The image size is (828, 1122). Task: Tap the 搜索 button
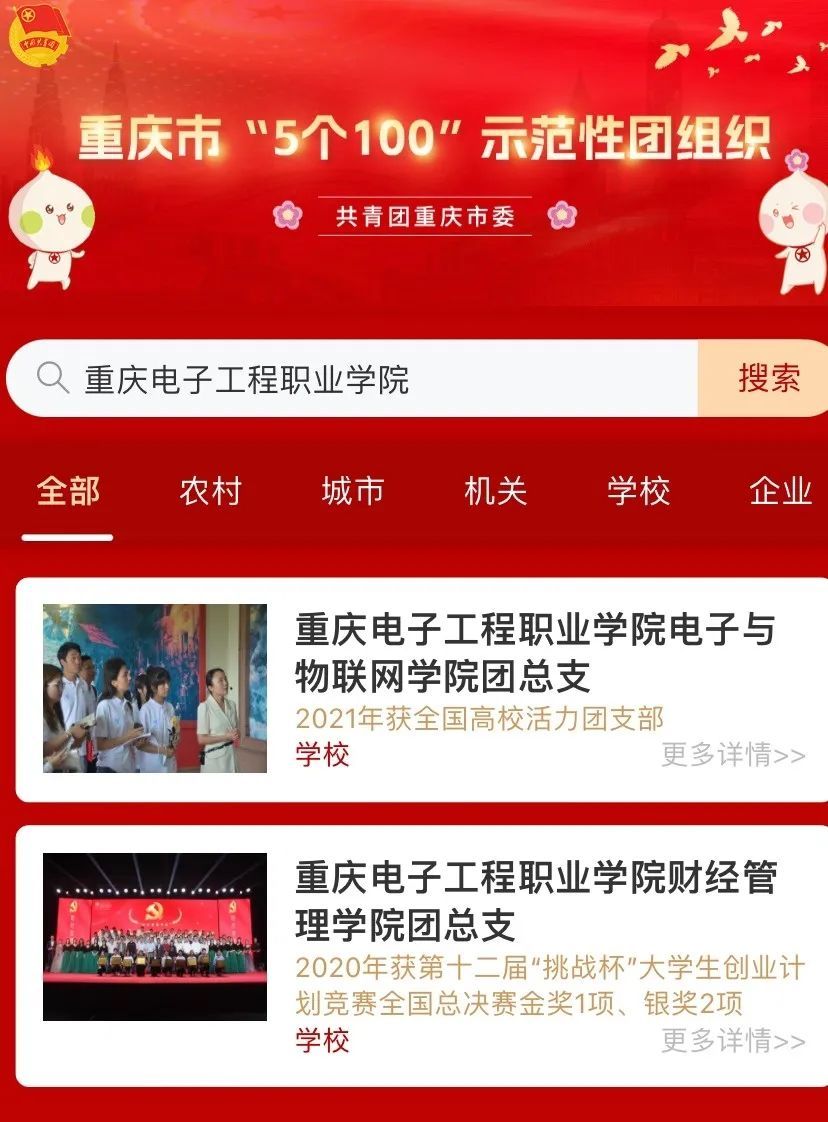point(768,378)
